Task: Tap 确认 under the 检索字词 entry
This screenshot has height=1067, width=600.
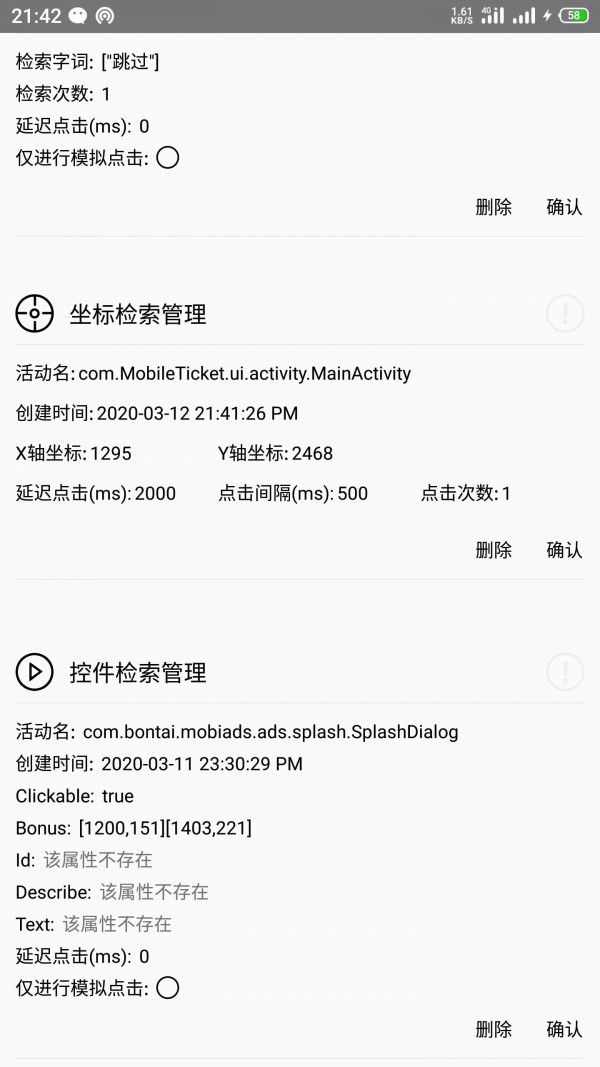Action: click(x=564, y=207)
